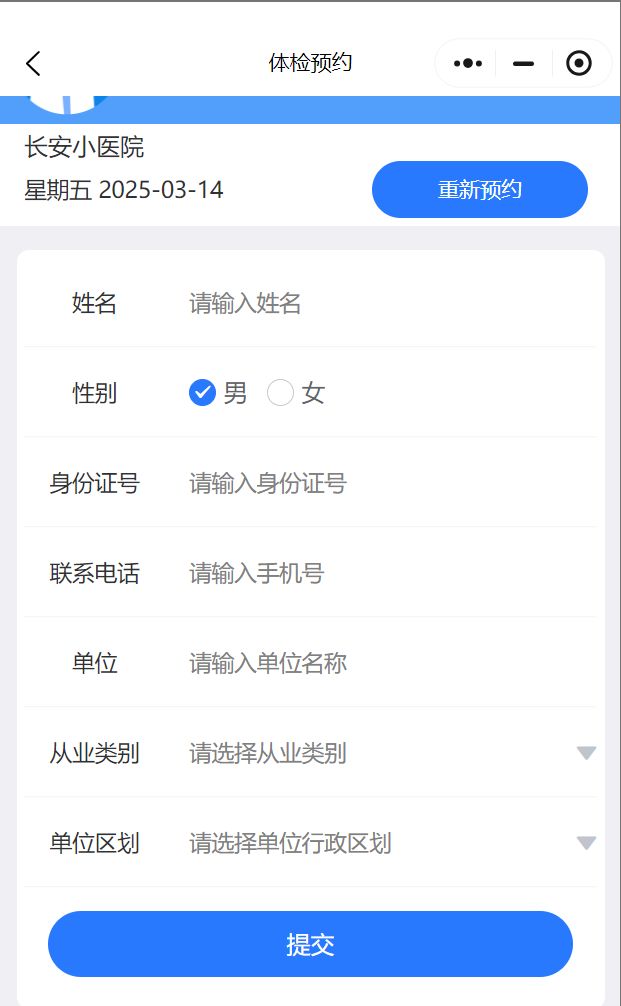Open the 单位区划 district dropdown
This screenshot has width=621, height=1006.
[x=391, y=842]
